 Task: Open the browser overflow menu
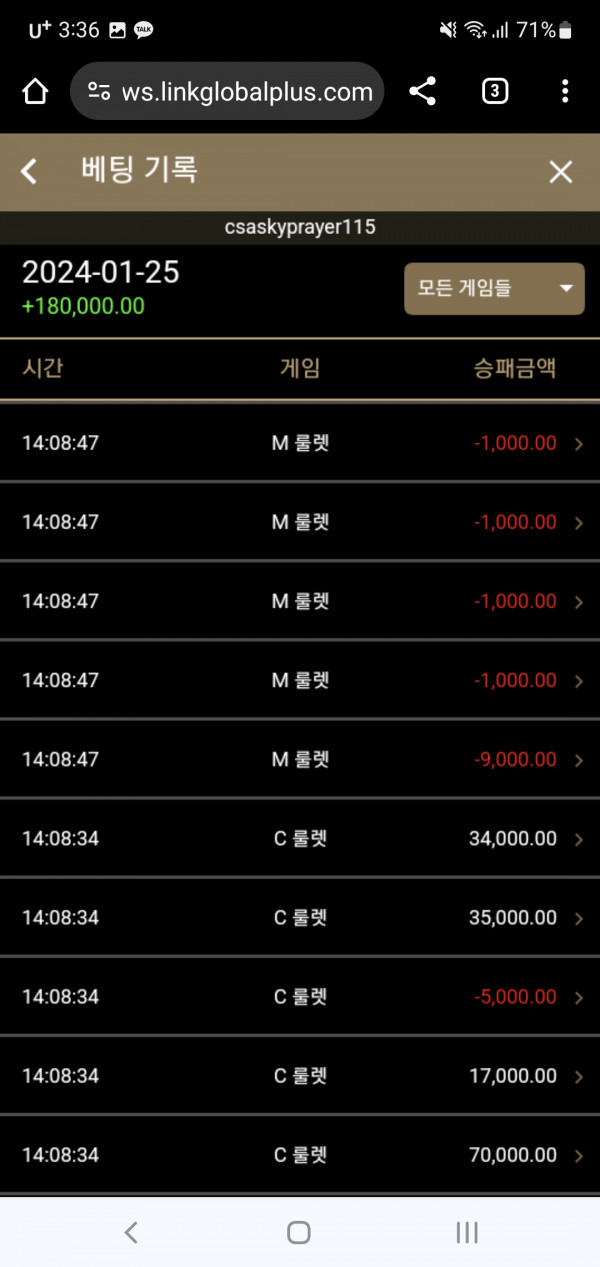565,92
